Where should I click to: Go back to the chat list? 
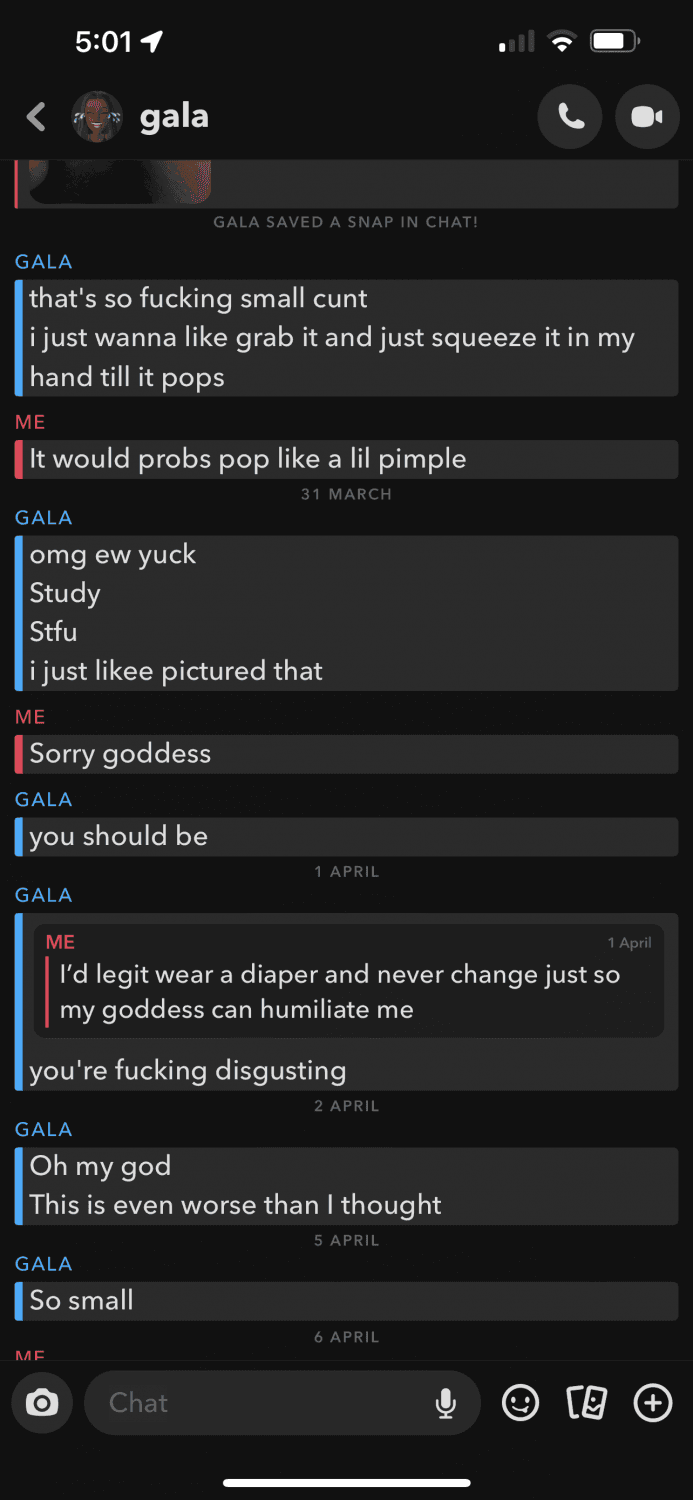(x=36, y=118)
